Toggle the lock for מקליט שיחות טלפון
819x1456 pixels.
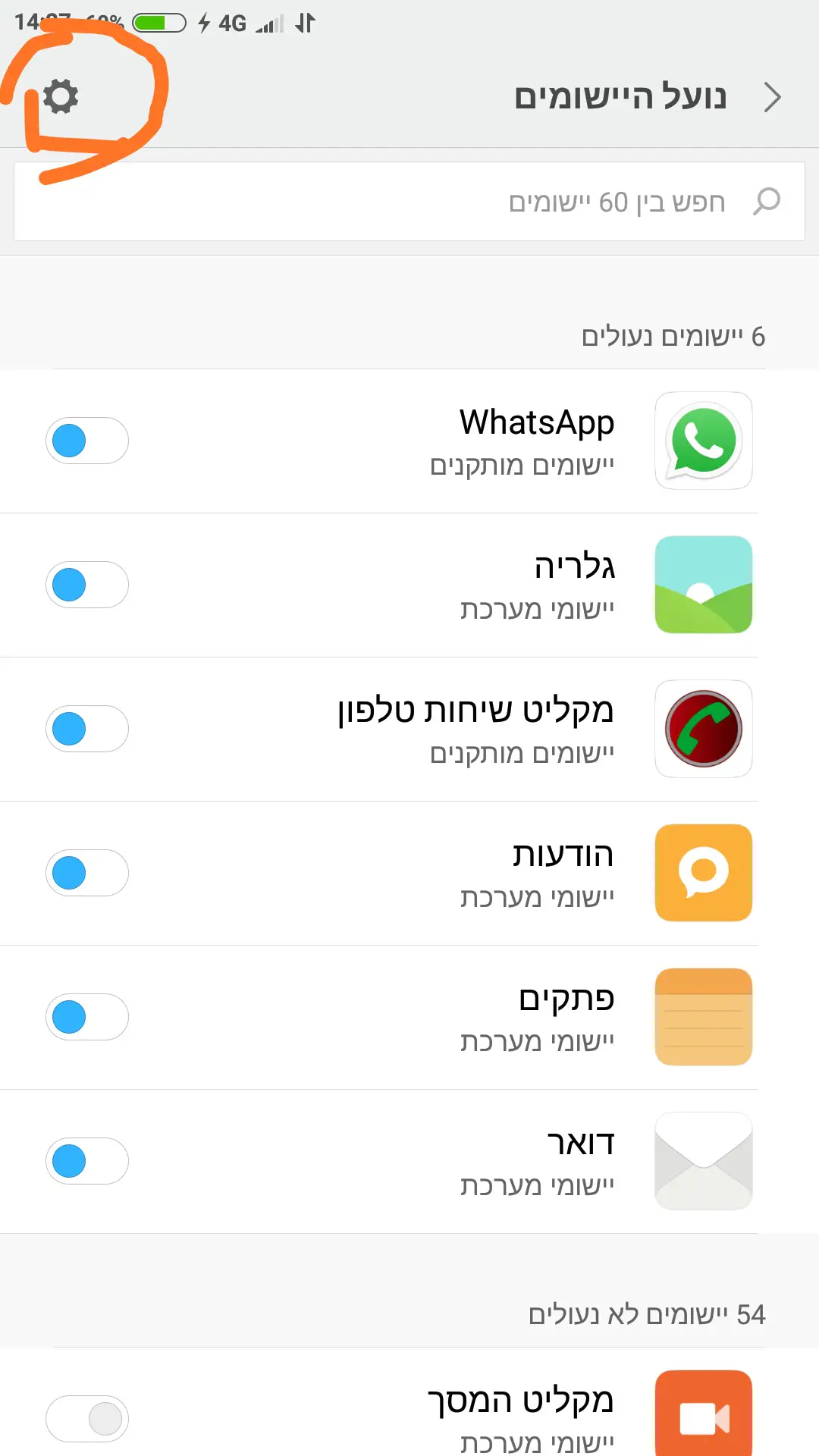87,729
